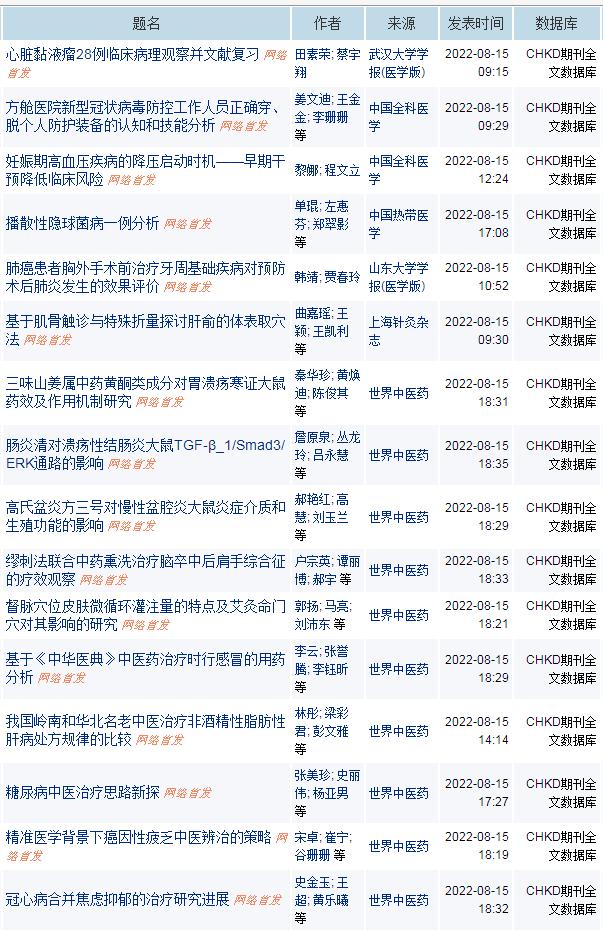
Task: View source journal 山东大学学报(医学版)
Action: [398, 277]
